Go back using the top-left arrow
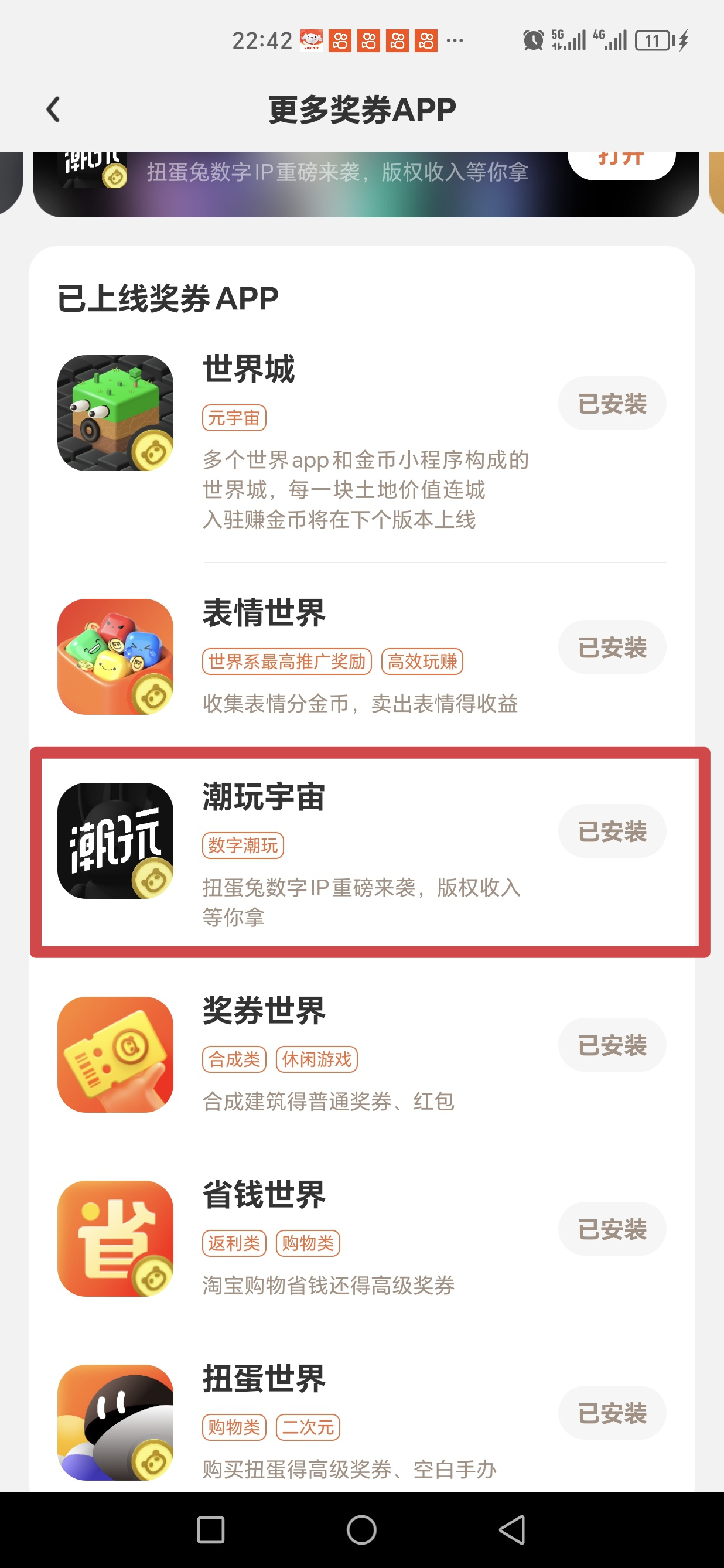 pos(53,110)
